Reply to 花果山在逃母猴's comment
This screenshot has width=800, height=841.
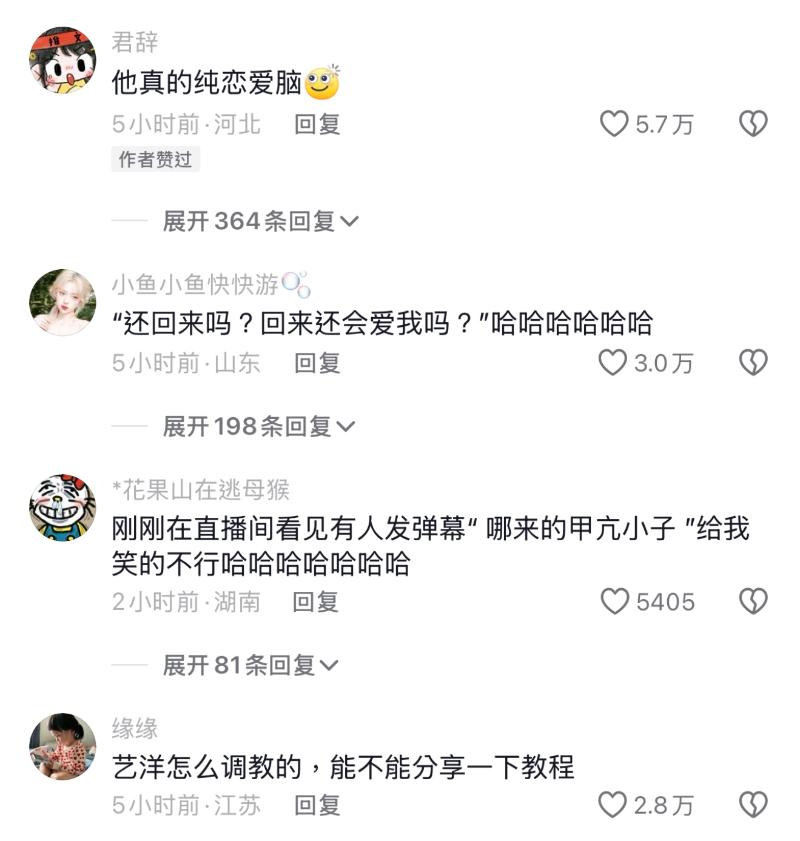click(315, 601)
